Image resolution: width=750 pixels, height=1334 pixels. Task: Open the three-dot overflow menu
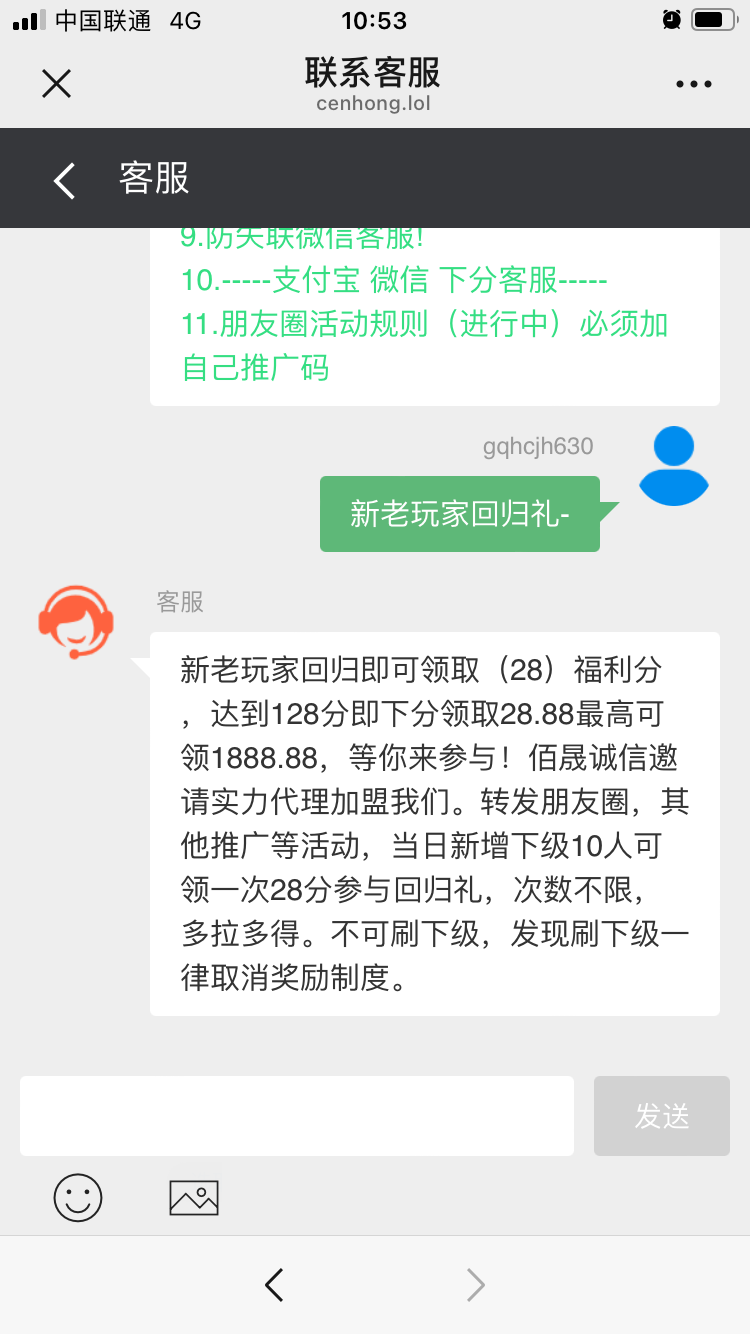point(693,85)
